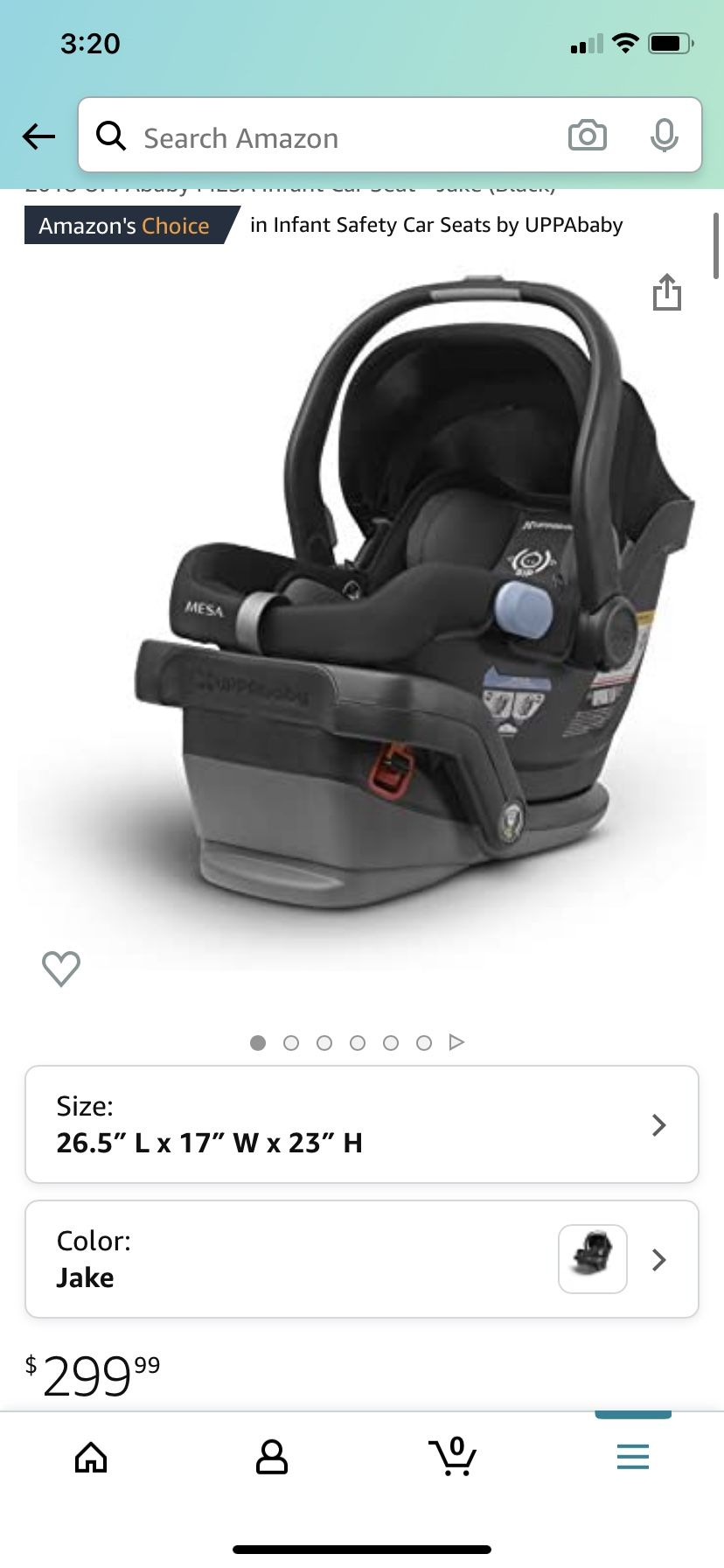Screen dimensions: 724x1568
Task: Go back with the arrow icon
Action: [x=39, y=136]
